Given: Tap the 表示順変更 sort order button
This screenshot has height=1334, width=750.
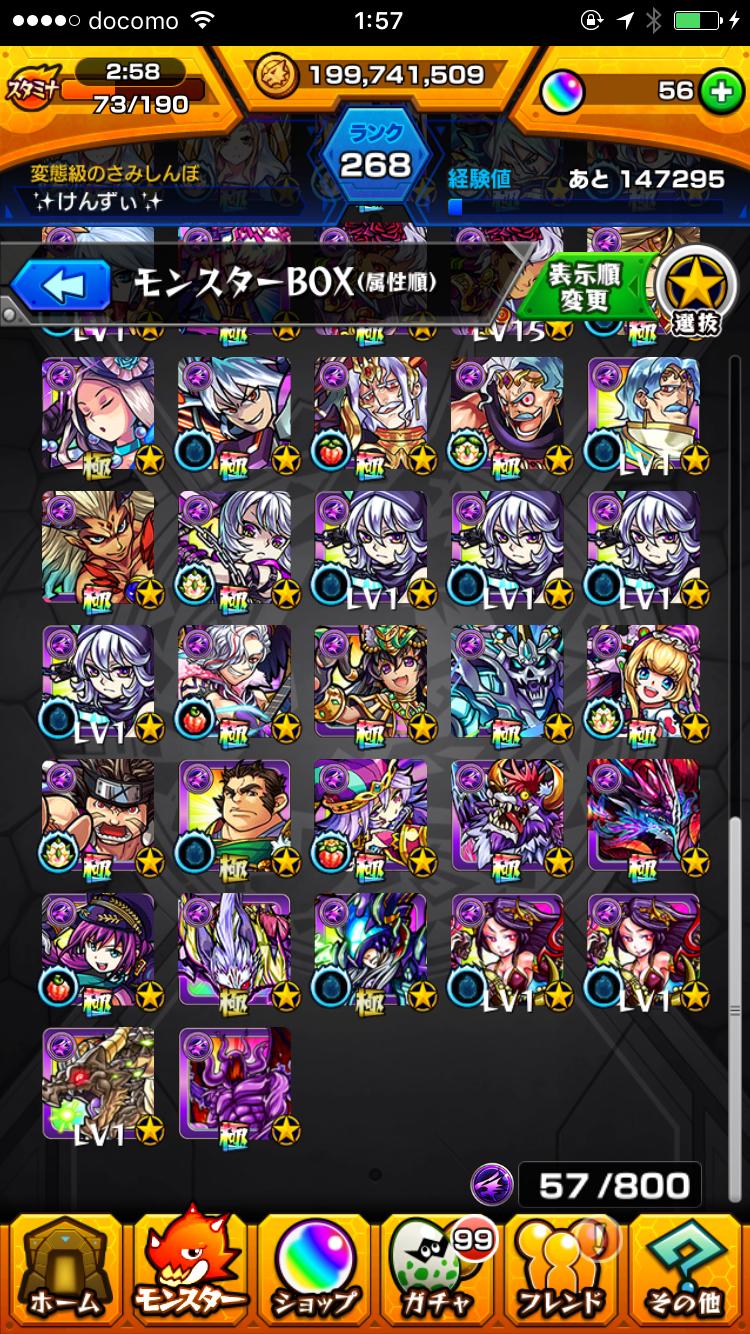Looking at the screenshot, I should (585, 288).
